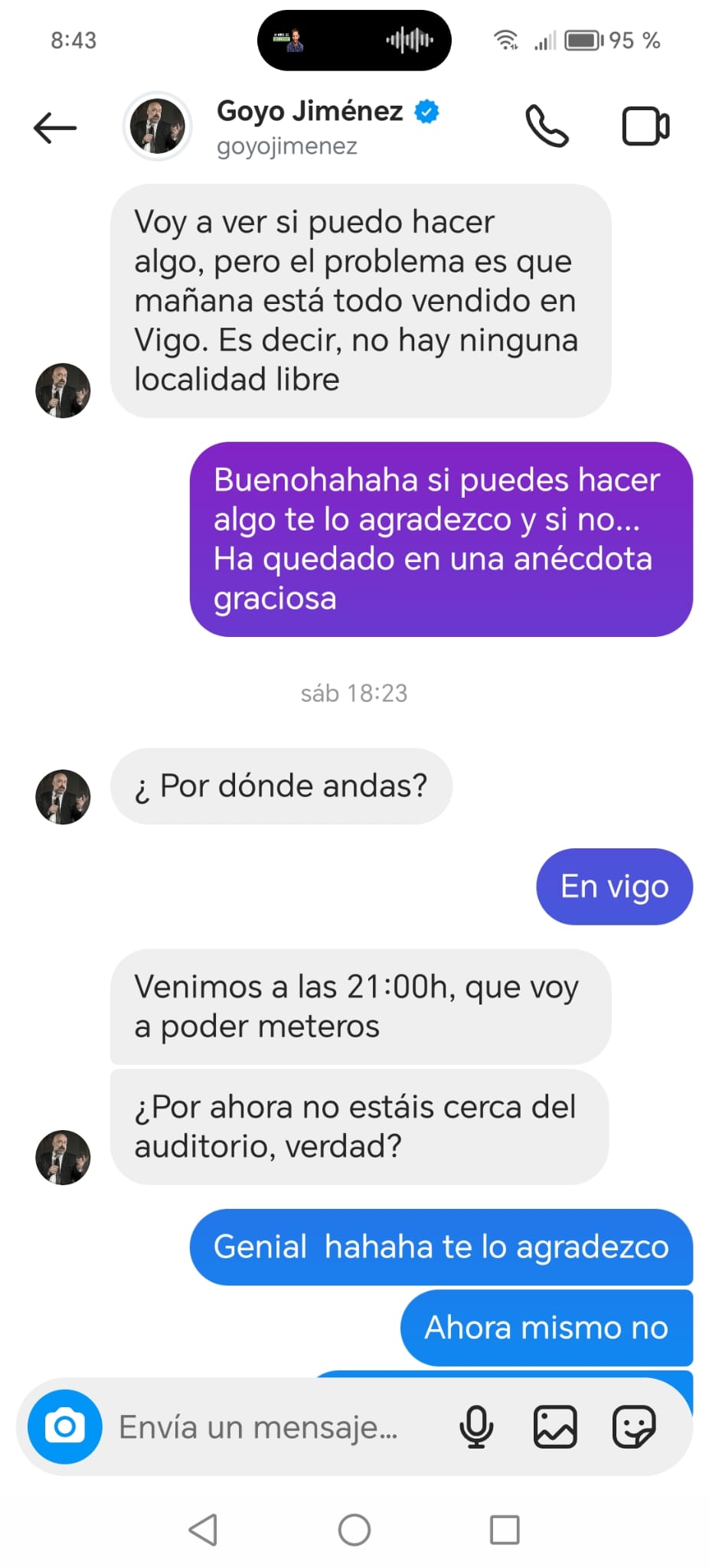Record a voice message with the microphone
The image size is (709, 1568).
click(476, 1427)
